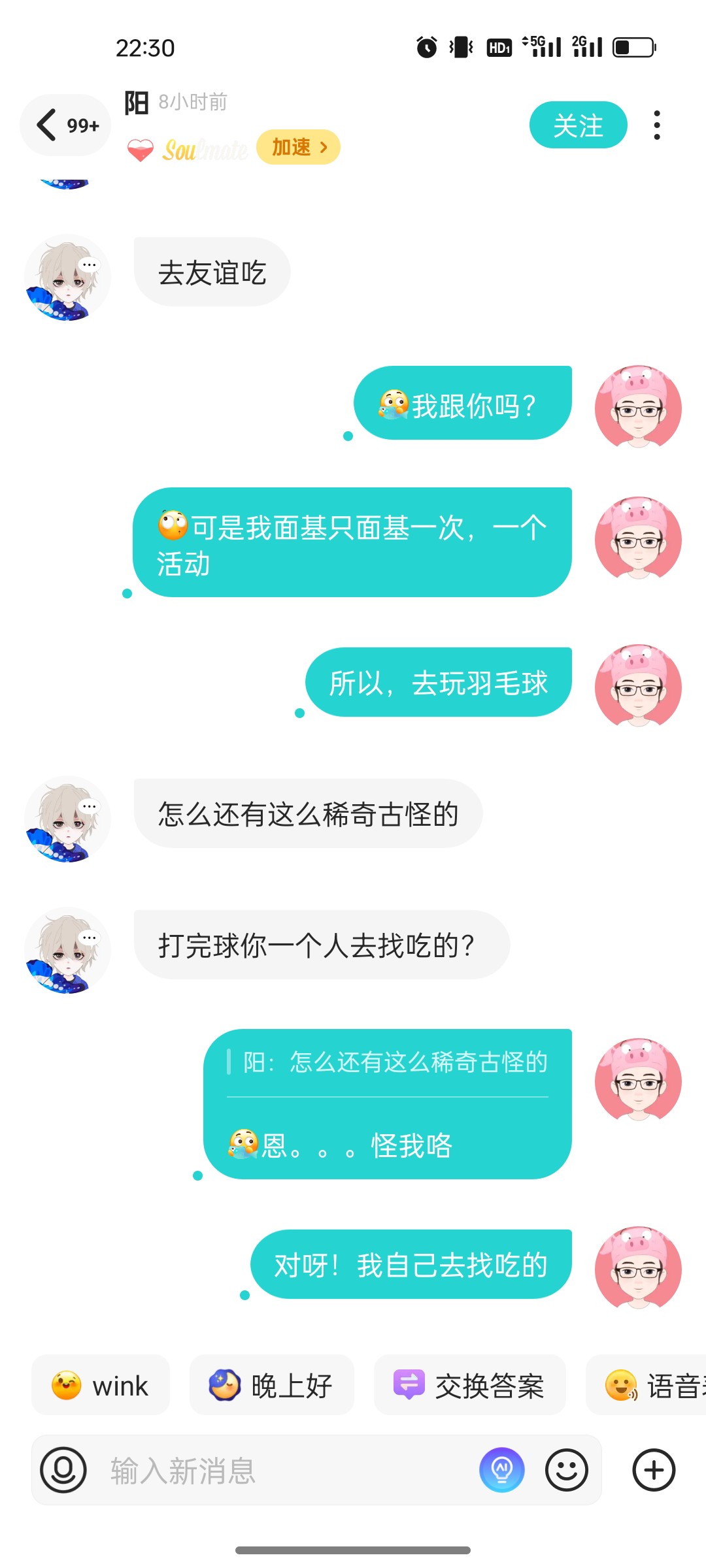Tap the voice message microphone icon
Viewport: 706px width, 1568px height.
pyautogui.click(x=63, y=1470)
